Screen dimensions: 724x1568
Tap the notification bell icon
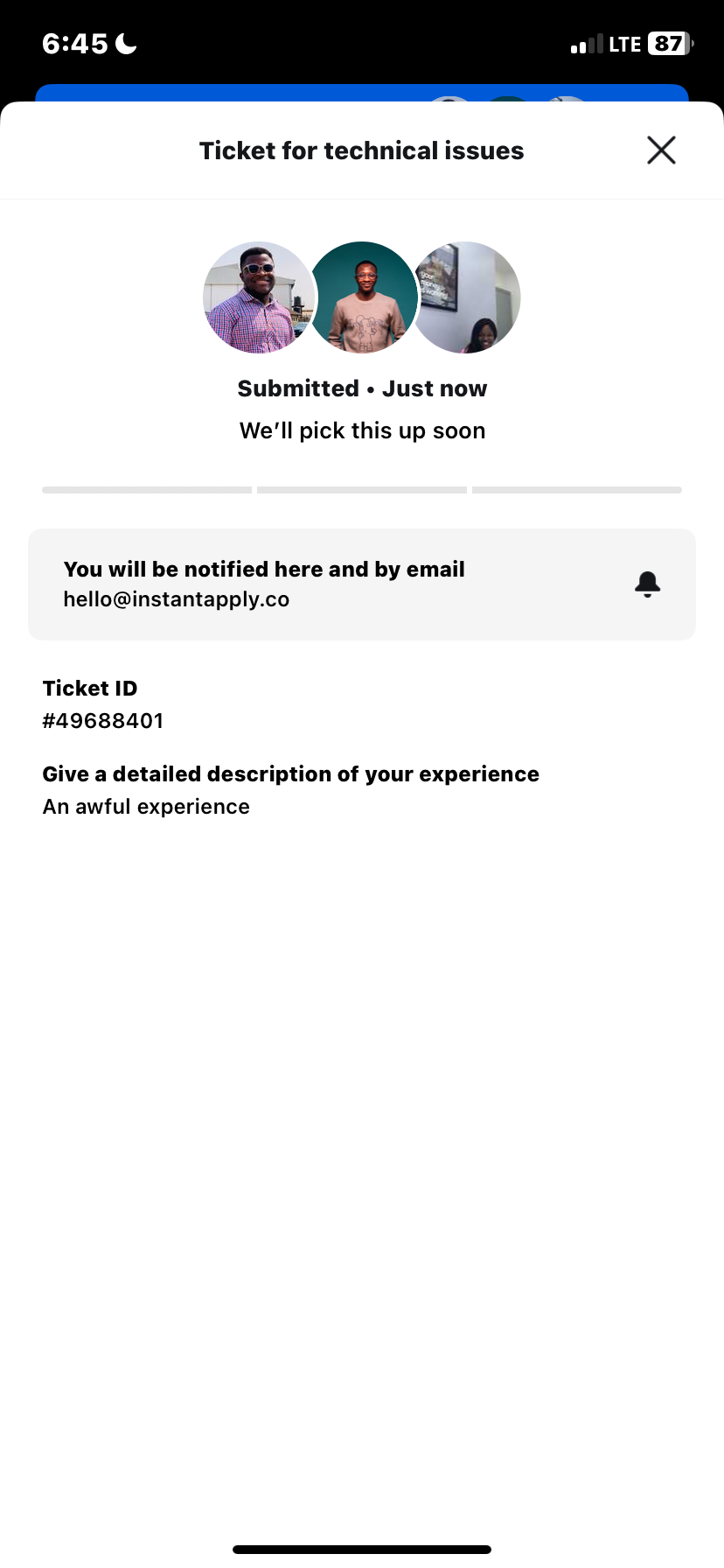647,584
